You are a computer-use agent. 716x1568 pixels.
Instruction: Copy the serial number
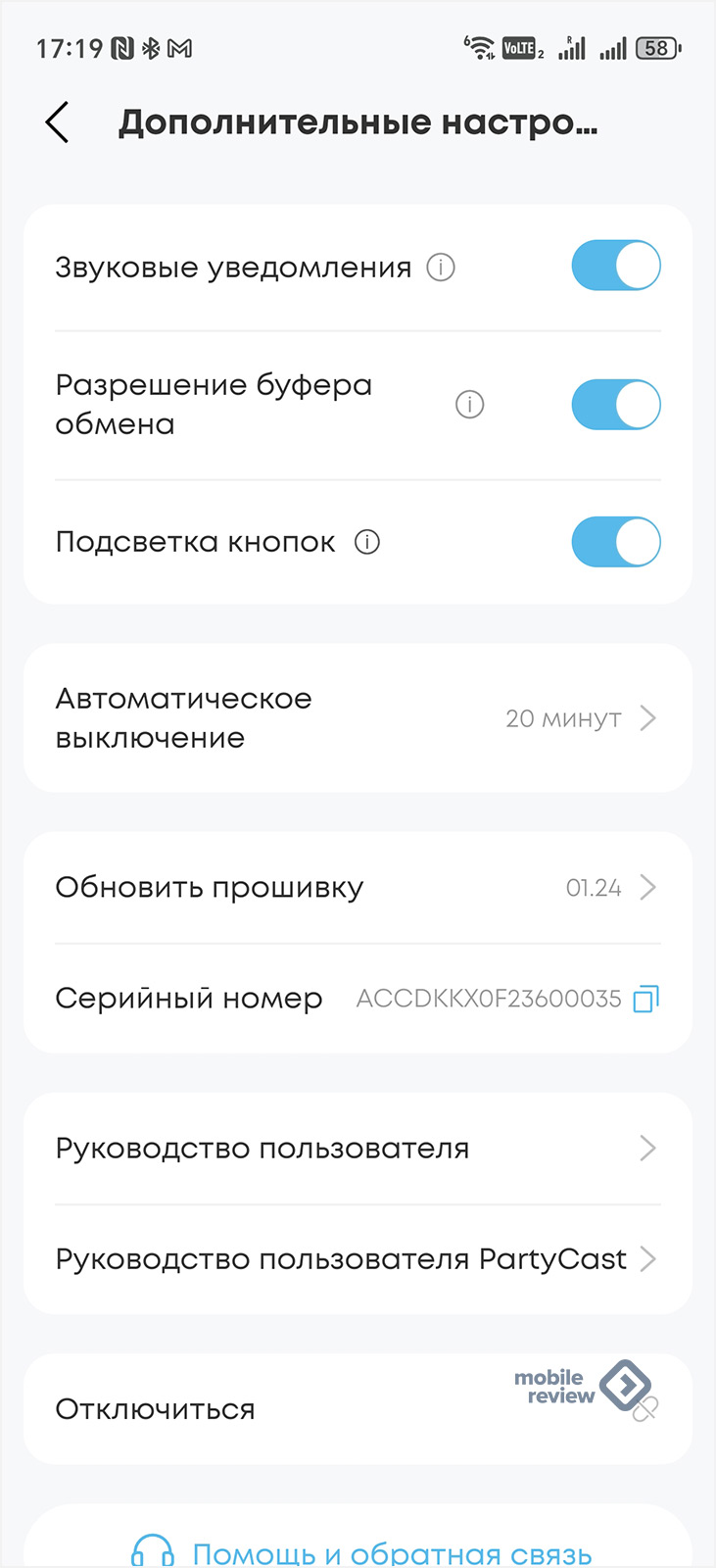click(x=646, y=999)
